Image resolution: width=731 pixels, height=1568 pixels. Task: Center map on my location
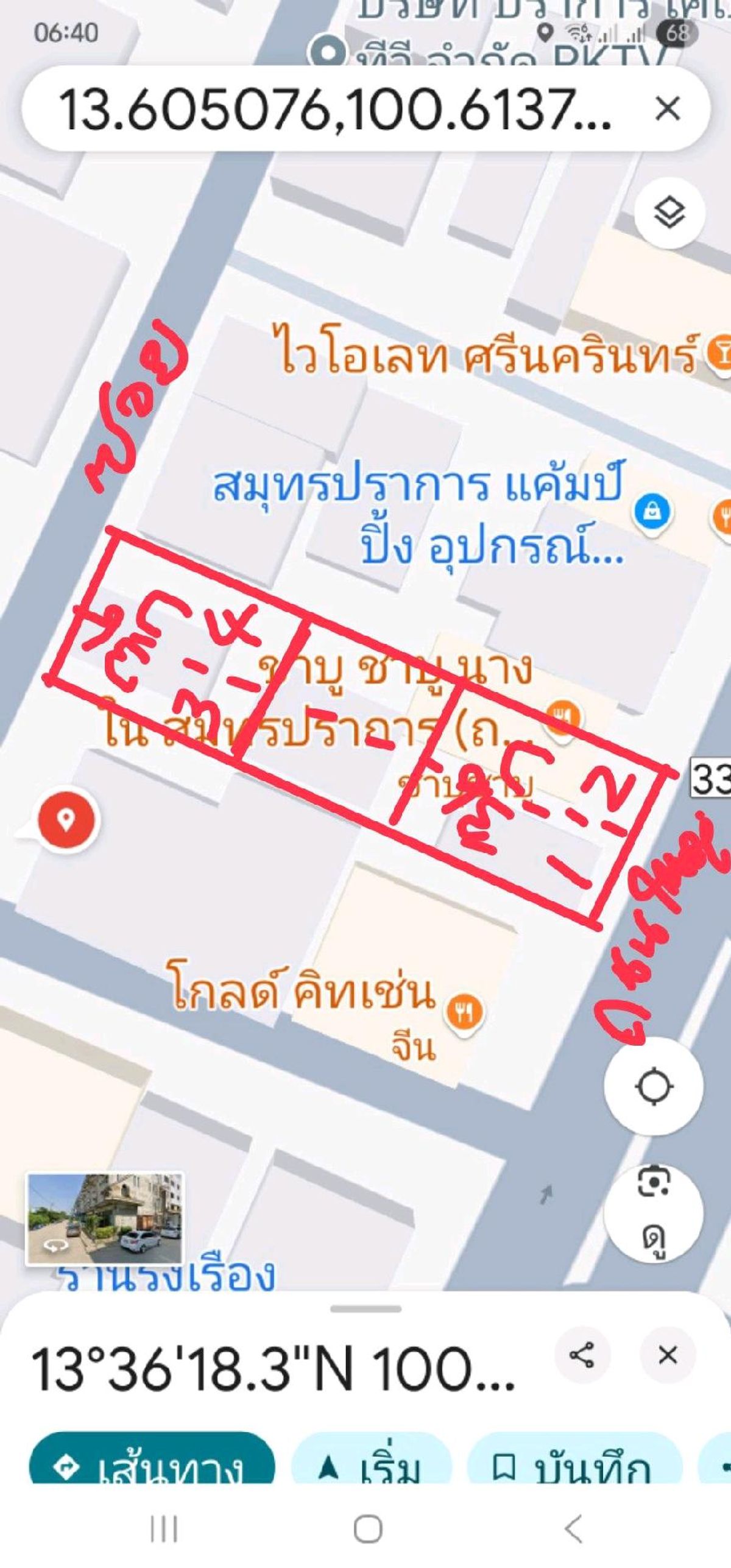pos(654,1086)
